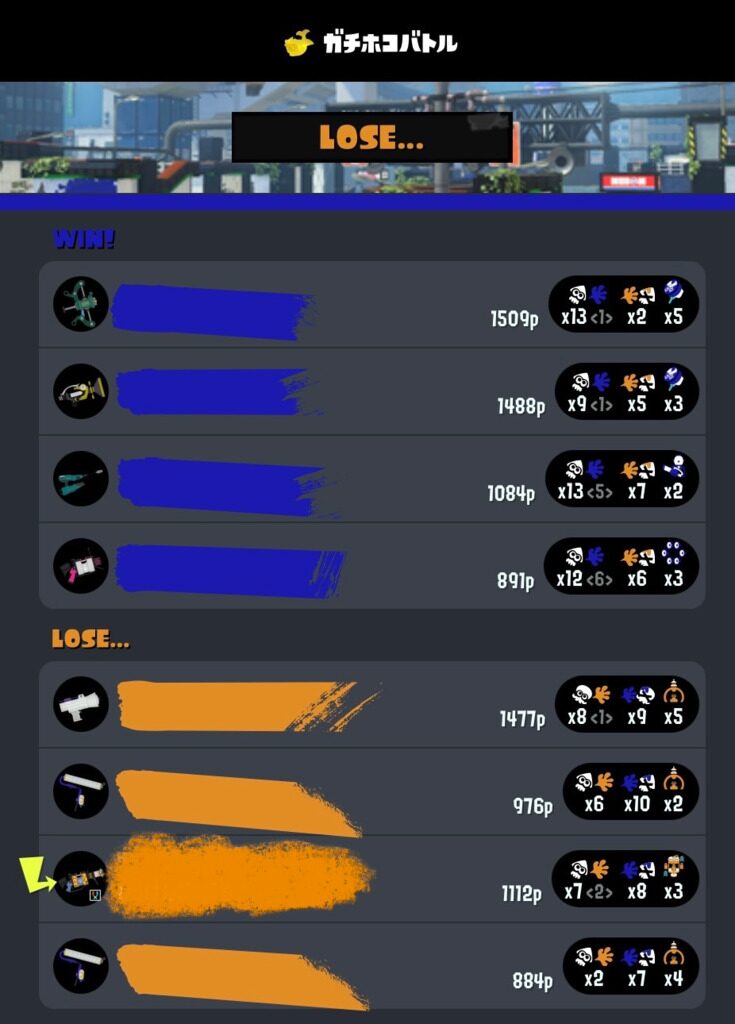Select the winning player with 1084p

pos(372,479)
